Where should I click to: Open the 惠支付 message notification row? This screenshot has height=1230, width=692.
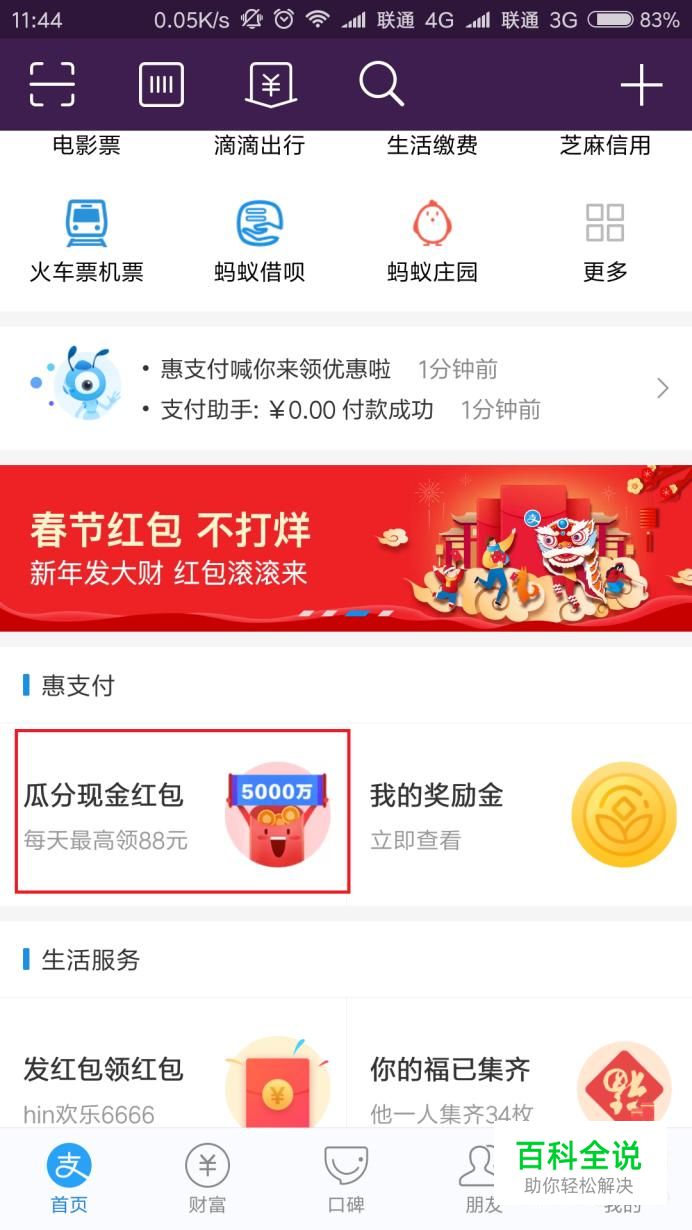pos(346,389)
